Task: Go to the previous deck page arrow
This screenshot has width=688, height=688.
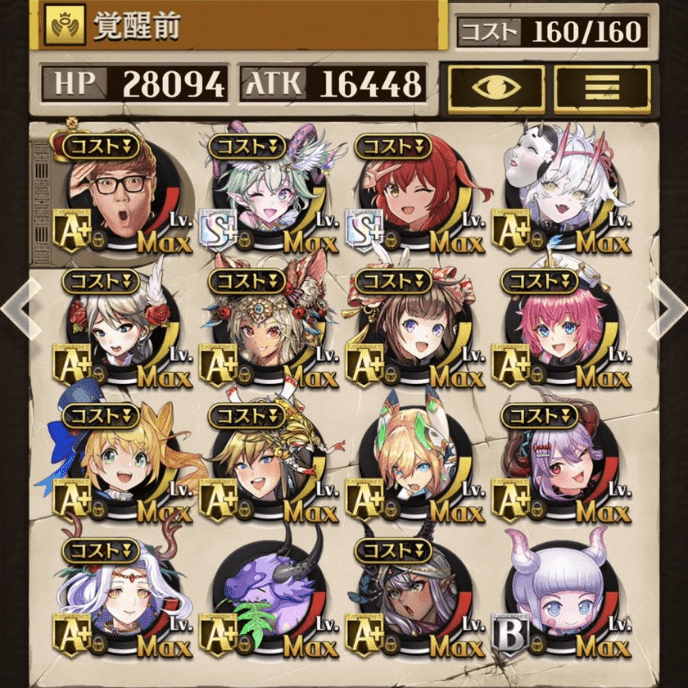Action: click(16, 310)
